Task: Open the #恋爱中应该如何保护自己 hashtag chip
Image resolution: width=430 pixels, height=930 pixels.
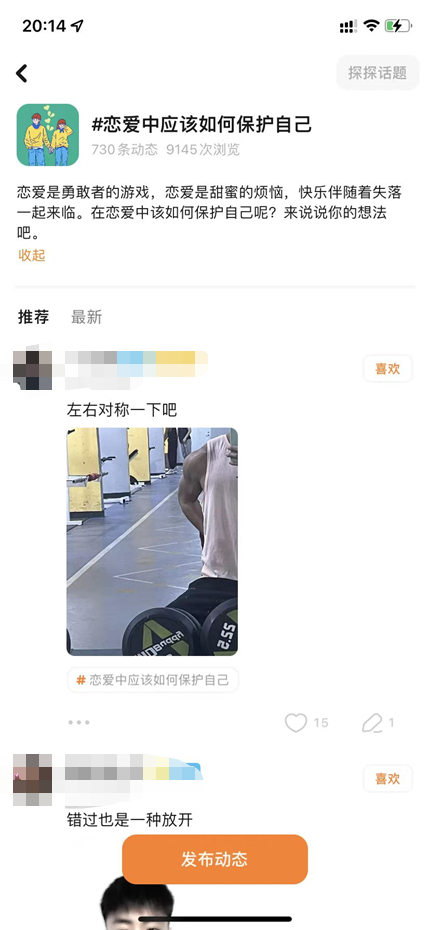Action: (x=153, y=680)
